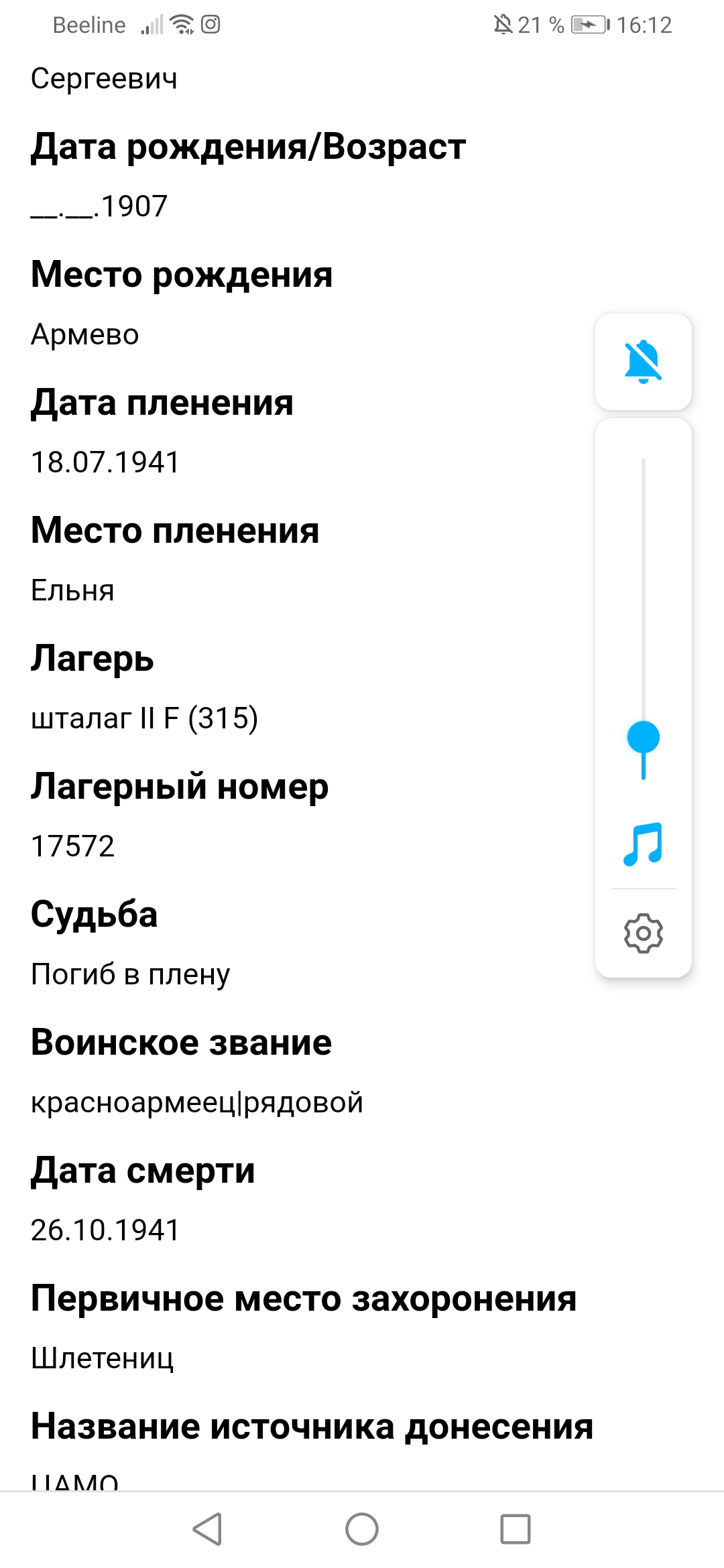Go to the home screen
Viewport: 724px width, 1568px height.
[x=362, y=1529]
